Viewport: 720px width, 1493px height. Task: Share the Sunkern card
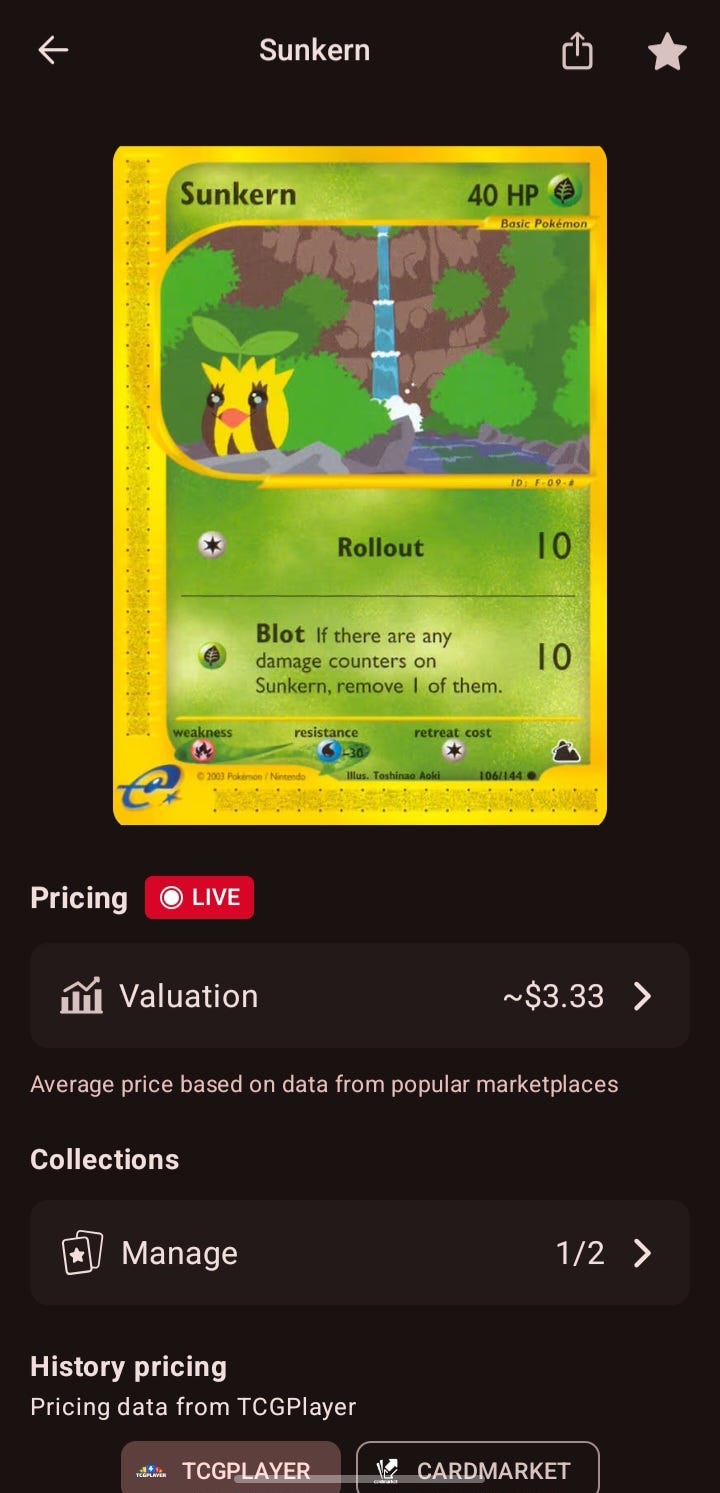click(x=577, y=50)
